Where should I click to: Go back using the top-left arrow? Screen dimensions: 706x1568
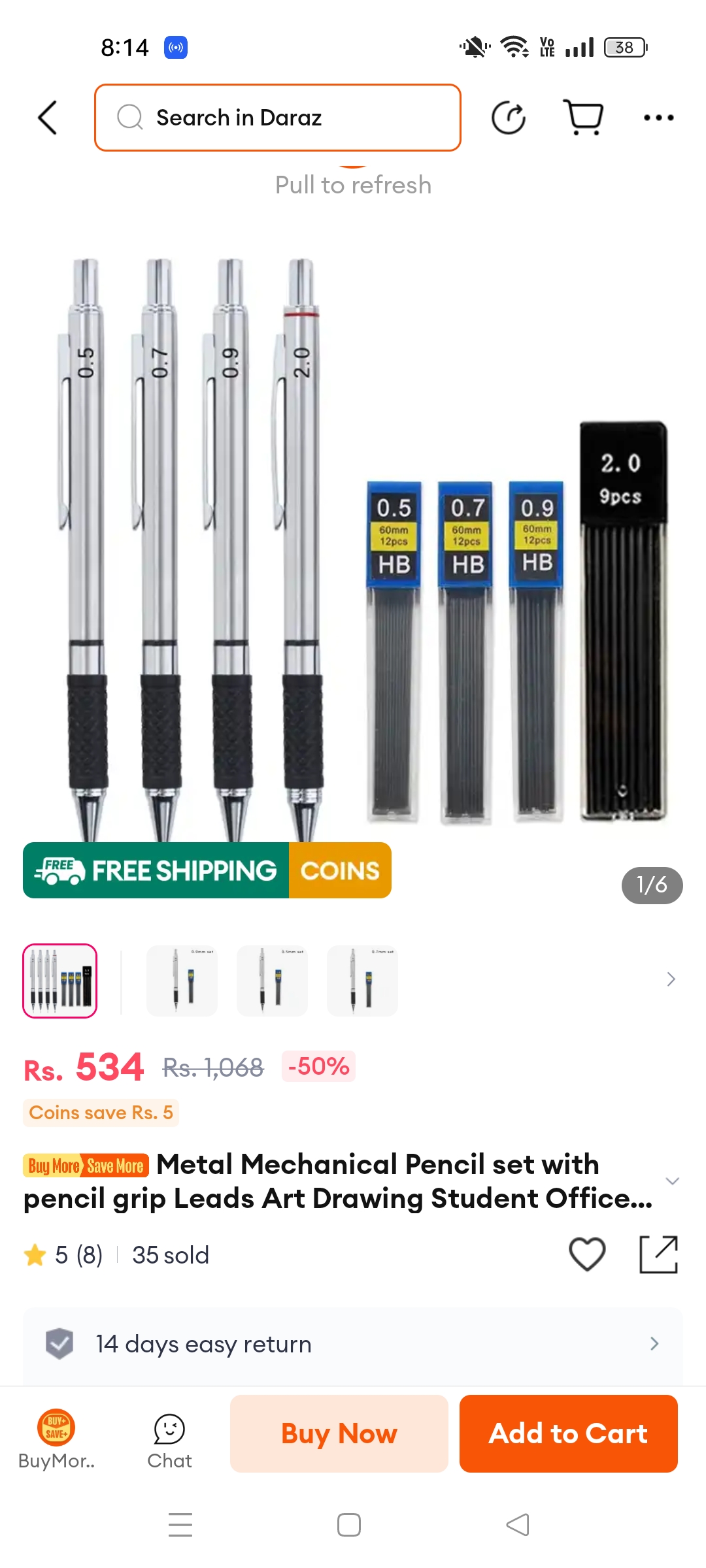point(48,118)
